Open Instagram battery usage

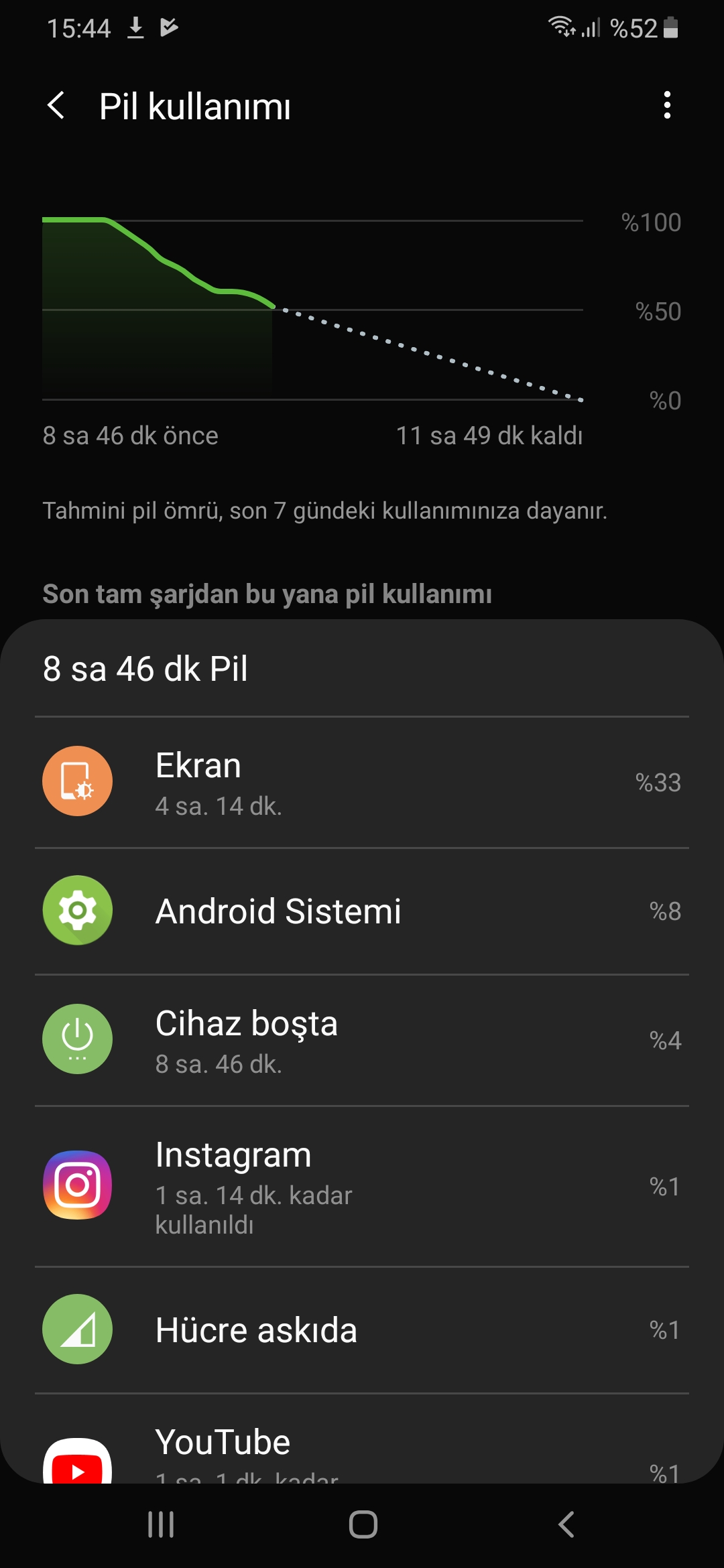click(x=362, y=1186)
